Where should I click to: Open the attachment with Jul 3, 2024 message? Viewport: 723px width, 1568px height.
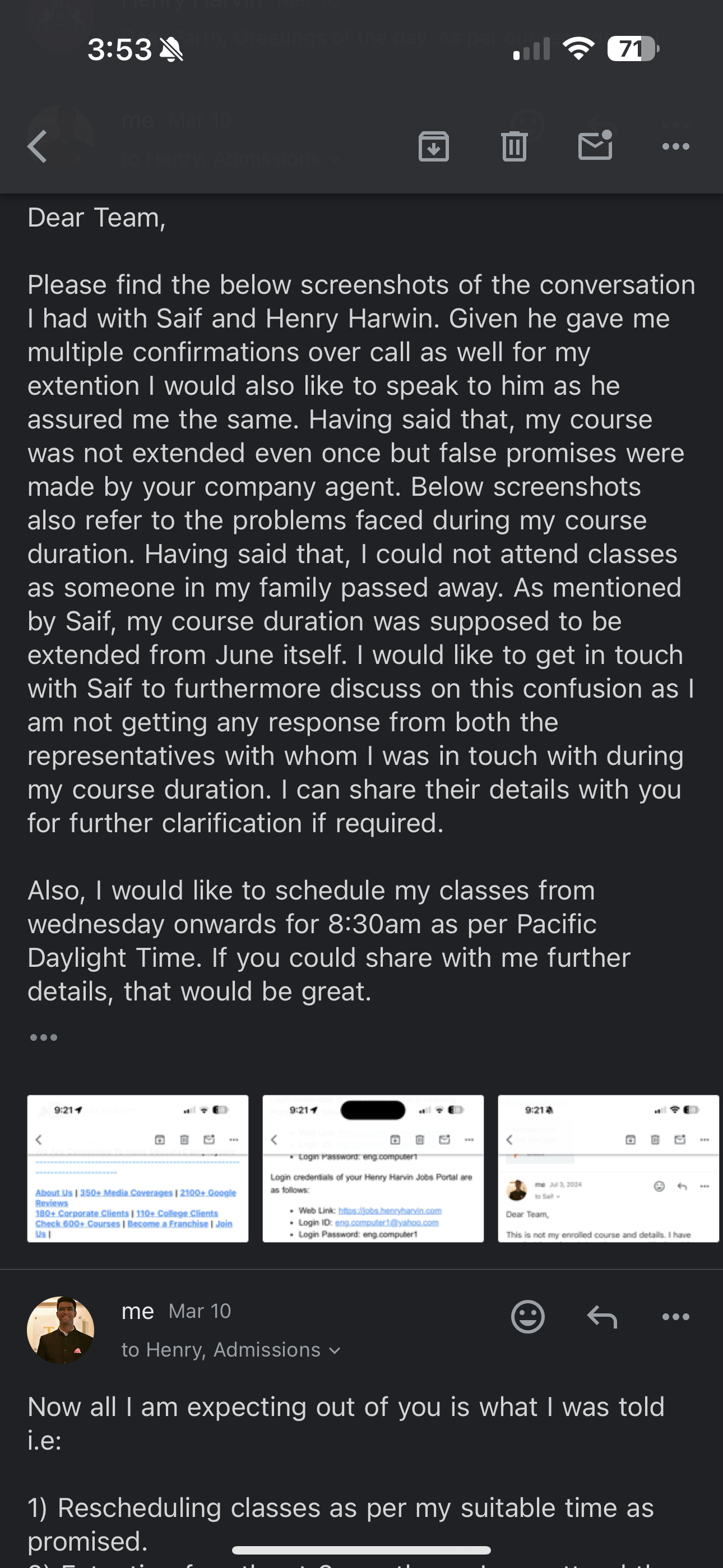click(608, 1168)
